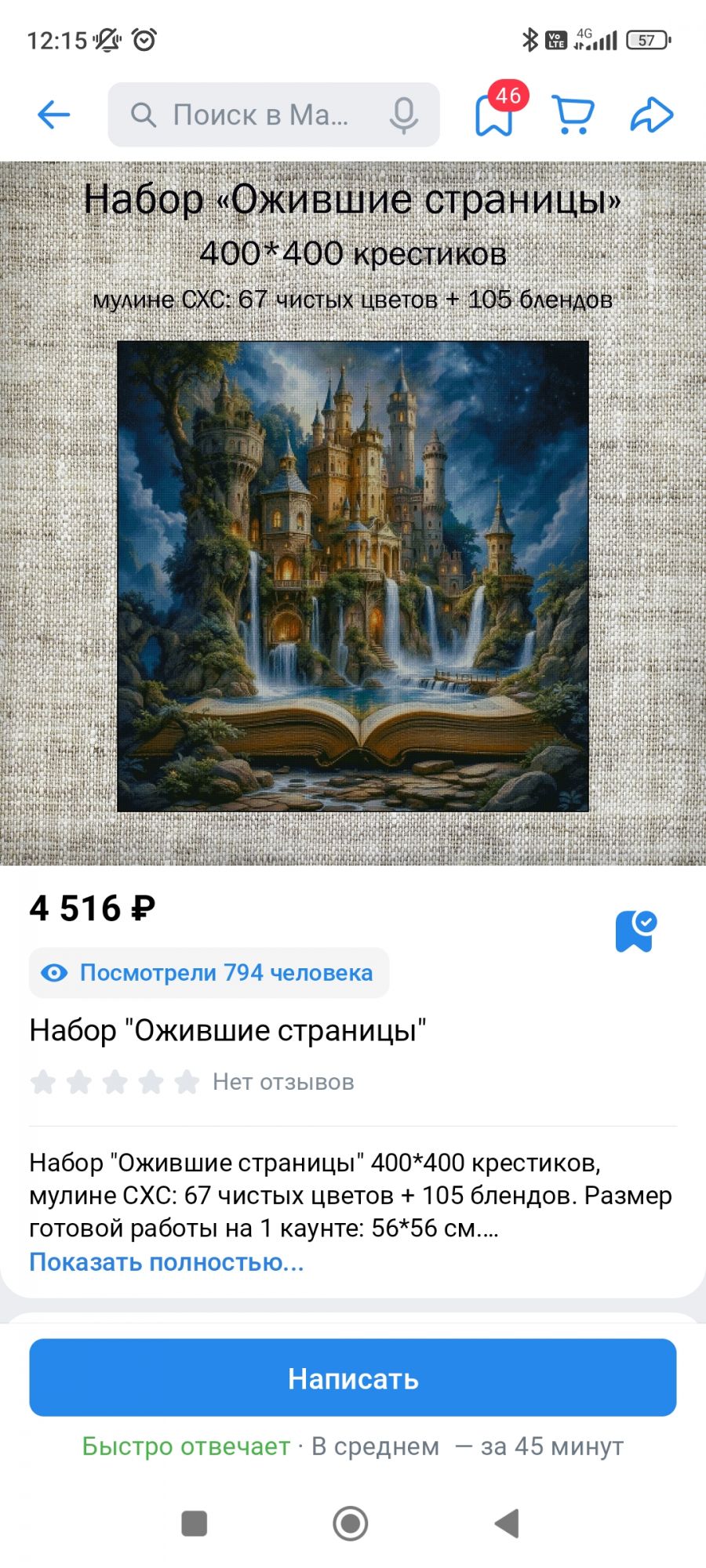The height and width of the screenshot is (1568, 706).
Task: Message the seller via «Написать»
Action: pos(353,1377)
